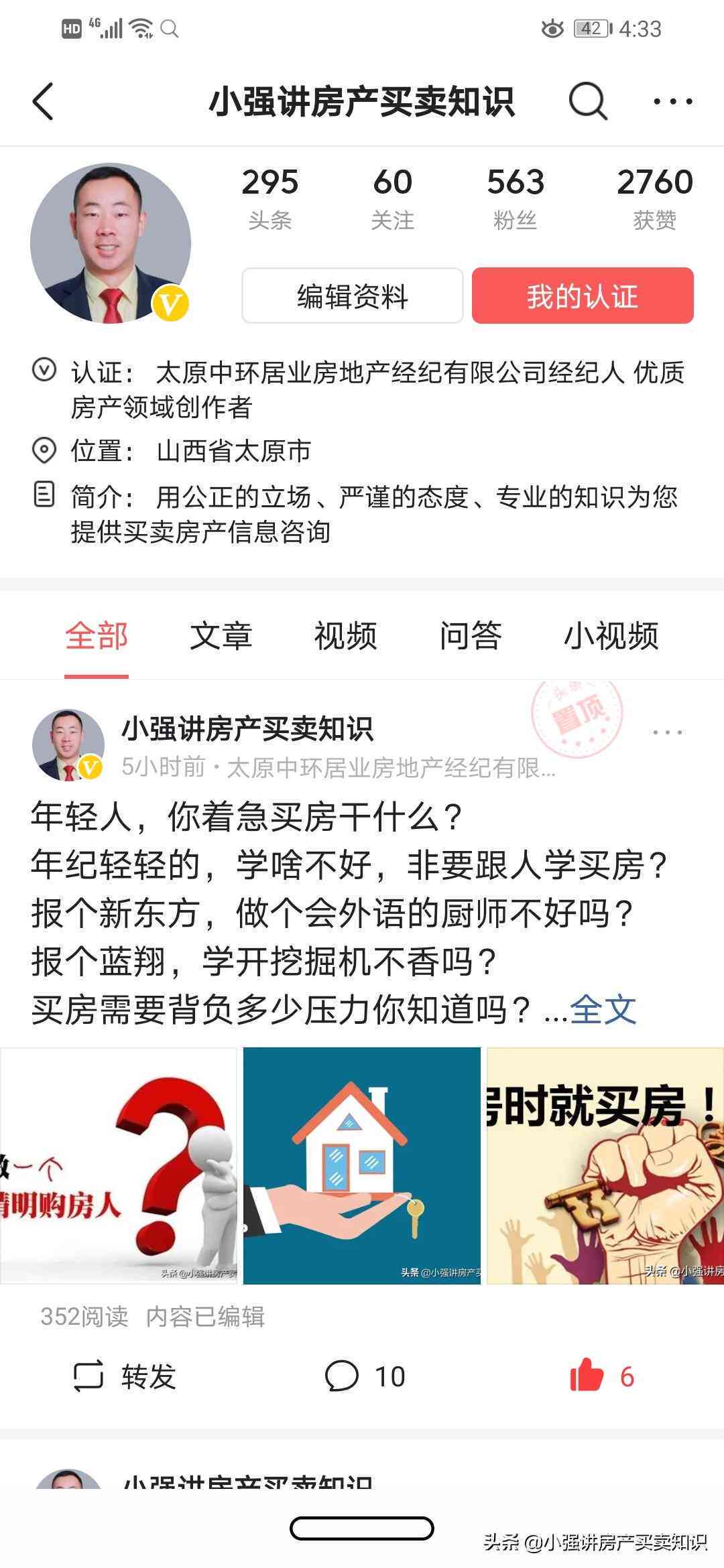Viewport: 724px width, 1568px height.
Task: Switch to the 小视频 tab
Action: coord(611,636)
